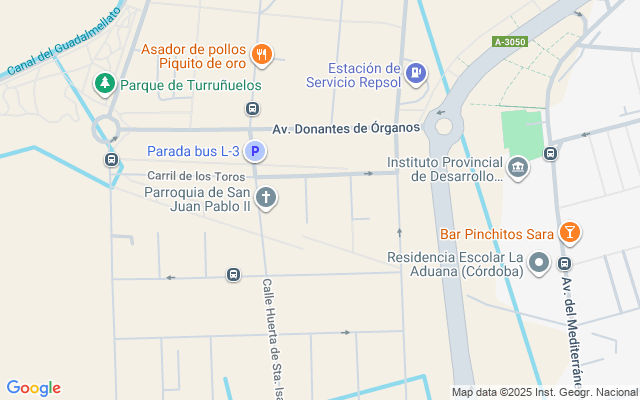View Parroquia de San Juan Pablo II place
The width and height of the screenshot is (640, 400).
(x=266, y=197)
